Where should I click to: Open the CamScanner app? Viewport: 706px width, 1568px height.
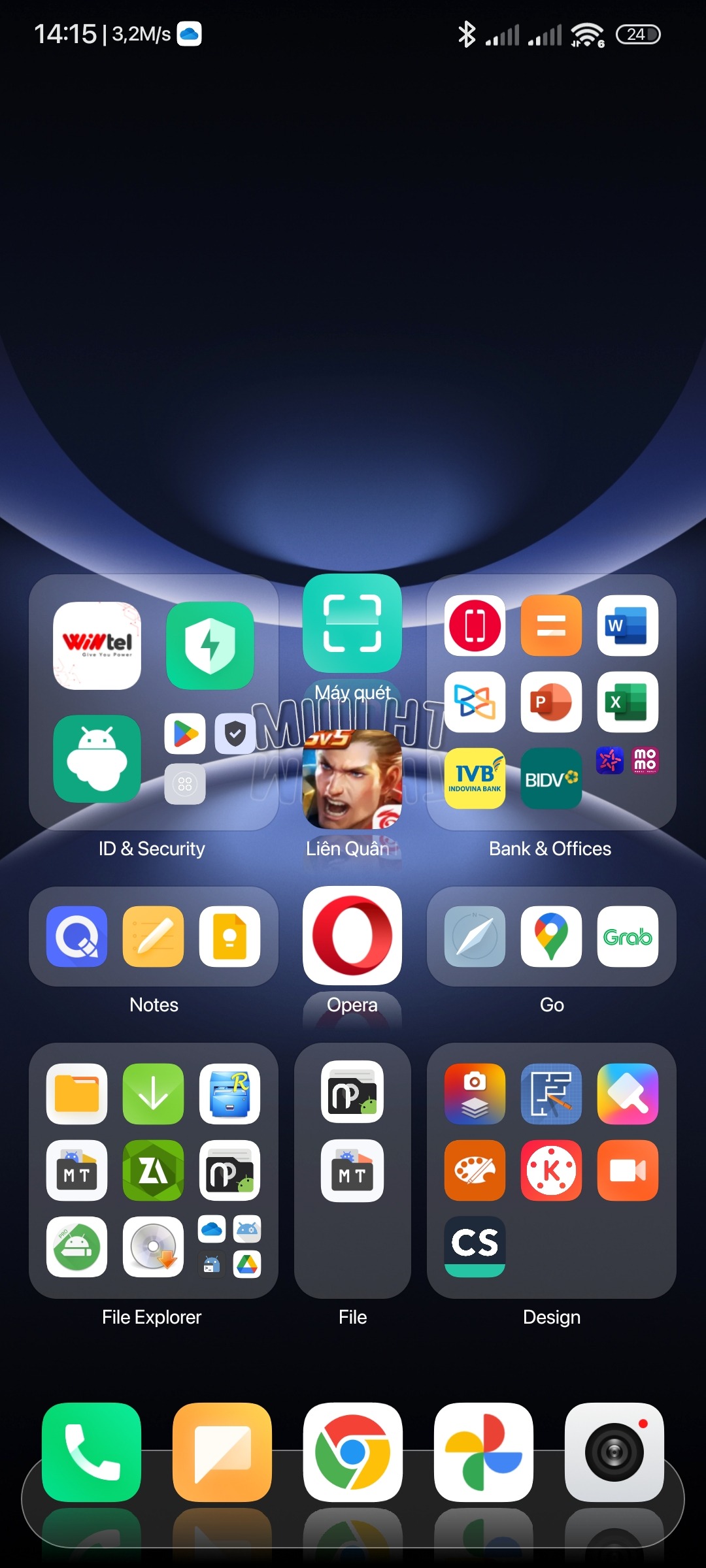click(475, 1246)
